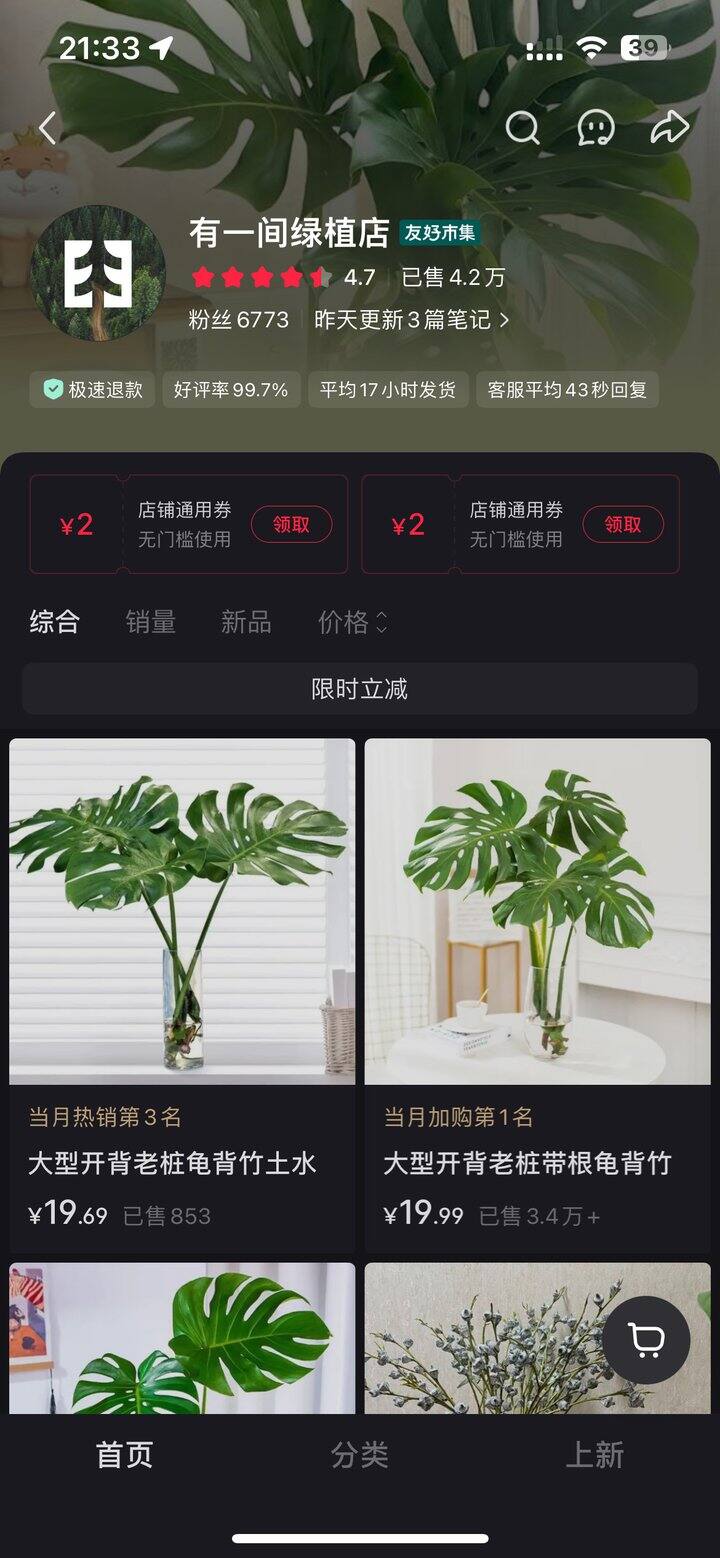Go to the 首页 tab
Screen dimensions: 720x1558
coord(124,1455)
